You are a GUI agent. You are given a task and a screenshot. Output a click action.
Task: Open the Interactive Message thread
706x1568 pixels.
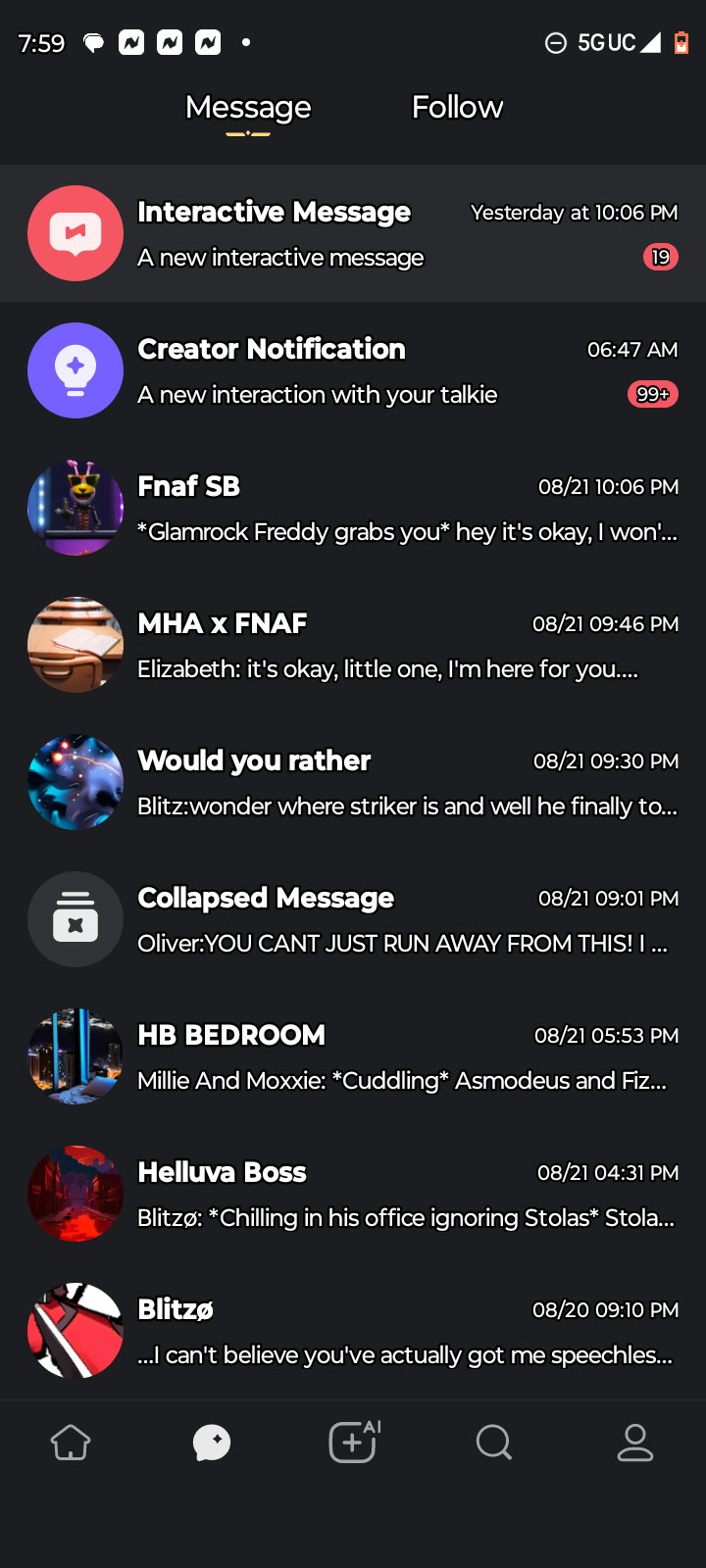pos(353,233)
